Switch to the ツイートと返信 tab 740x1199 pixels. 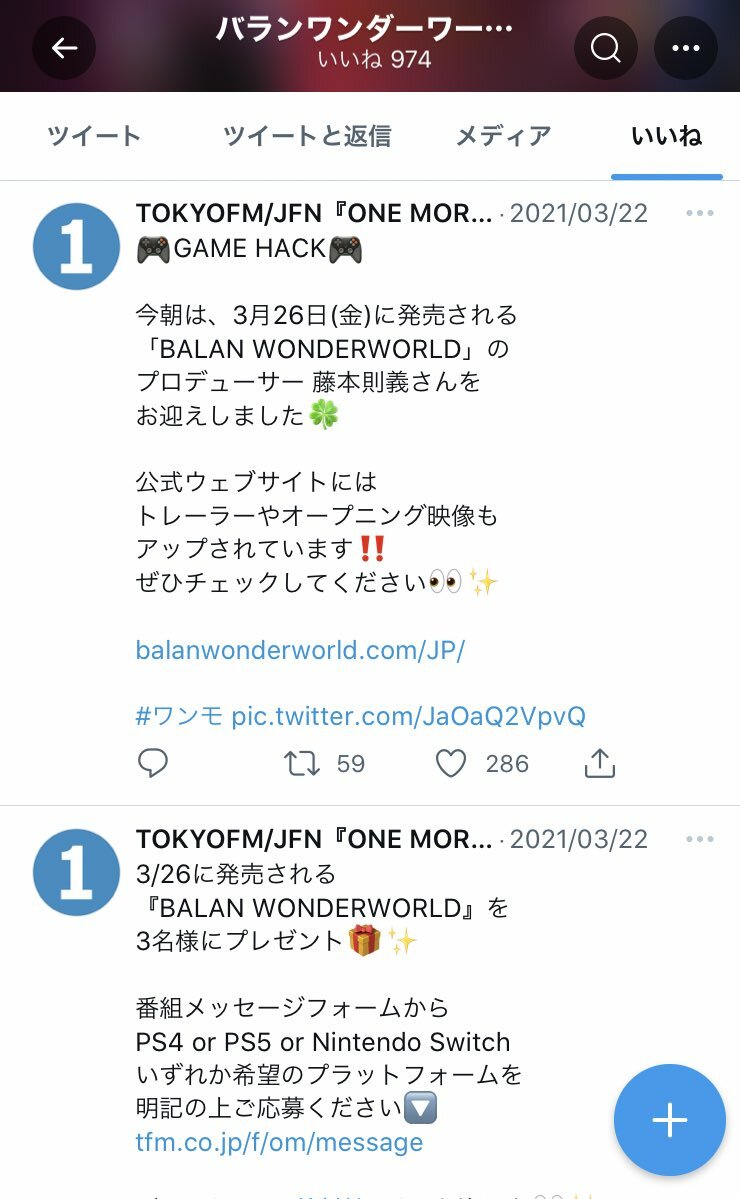point(306,136)
